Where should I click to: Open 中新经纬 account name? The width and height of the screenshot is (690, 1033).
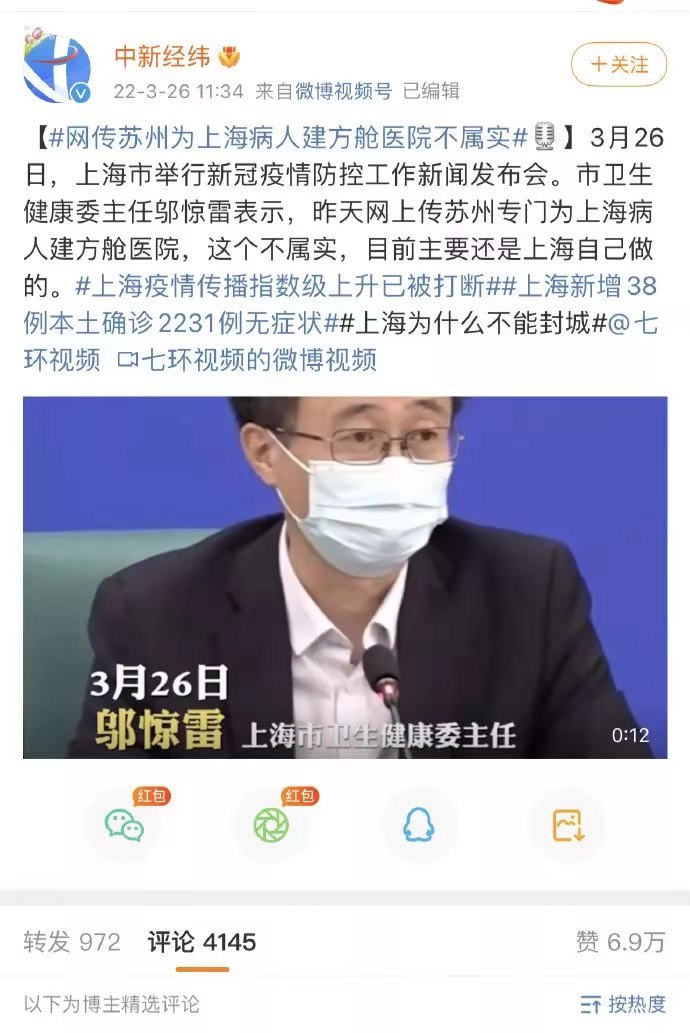click(161, 57)
